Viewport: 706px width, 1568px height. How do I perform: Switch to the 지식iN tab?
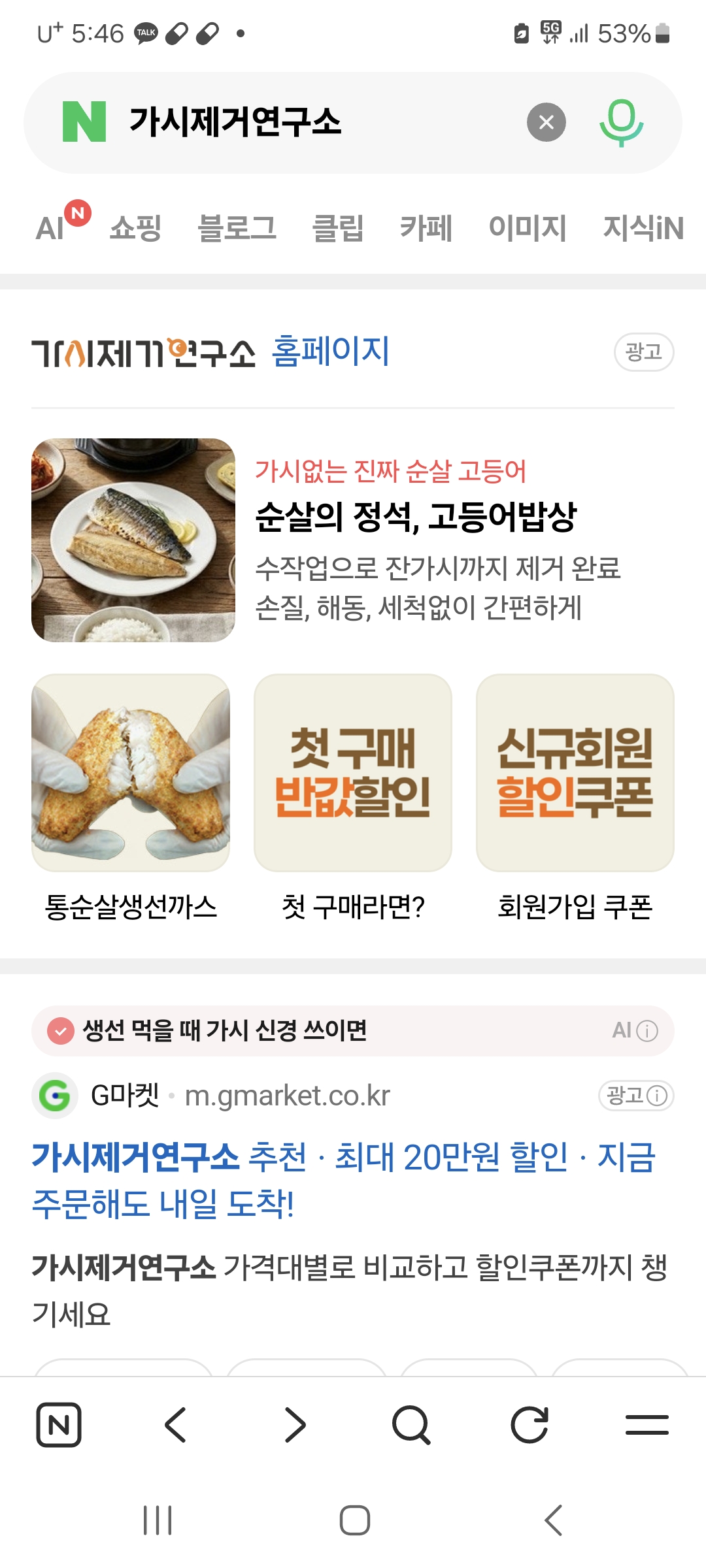(643, 228)
